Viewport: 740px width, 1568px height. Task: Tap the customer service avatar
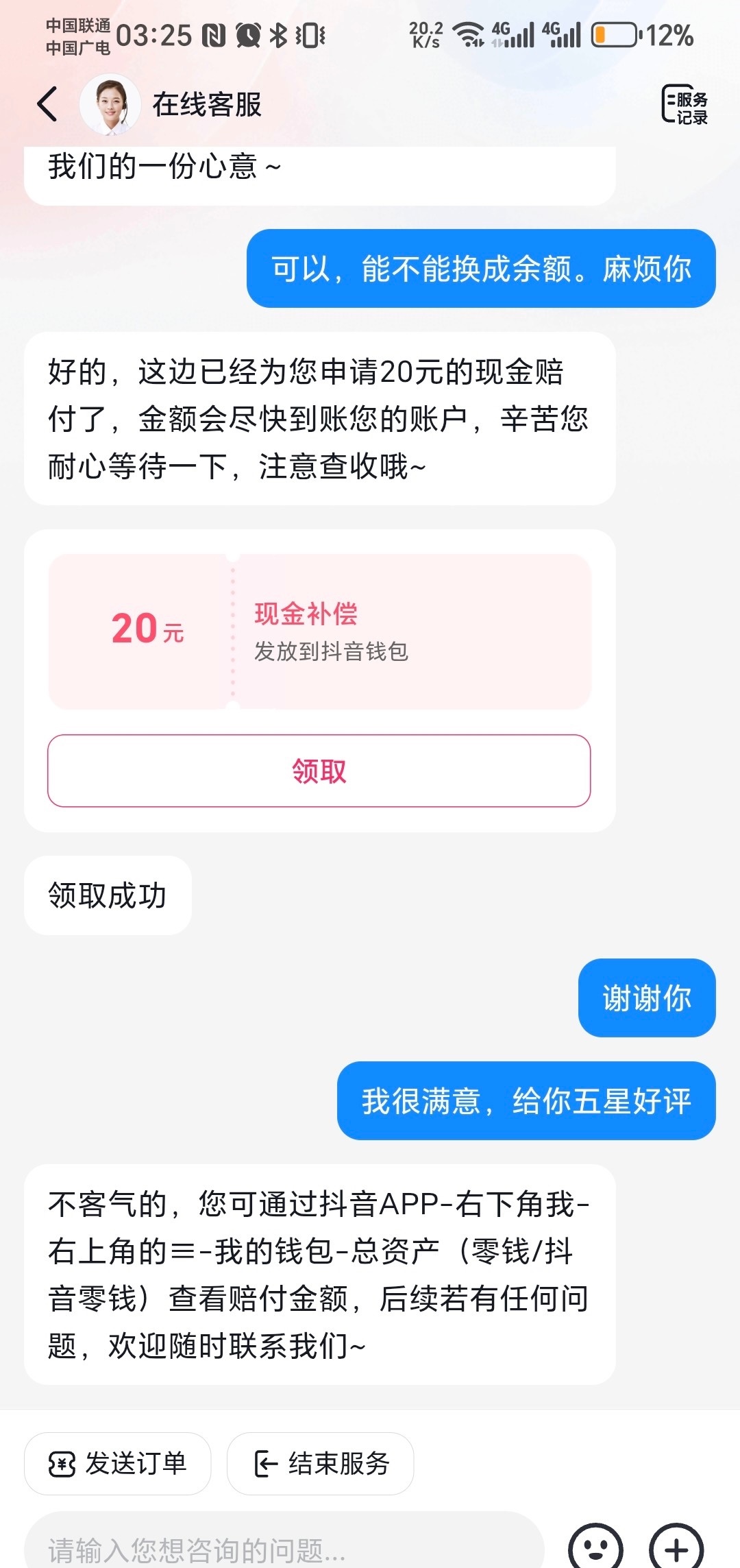click(110, 105)
